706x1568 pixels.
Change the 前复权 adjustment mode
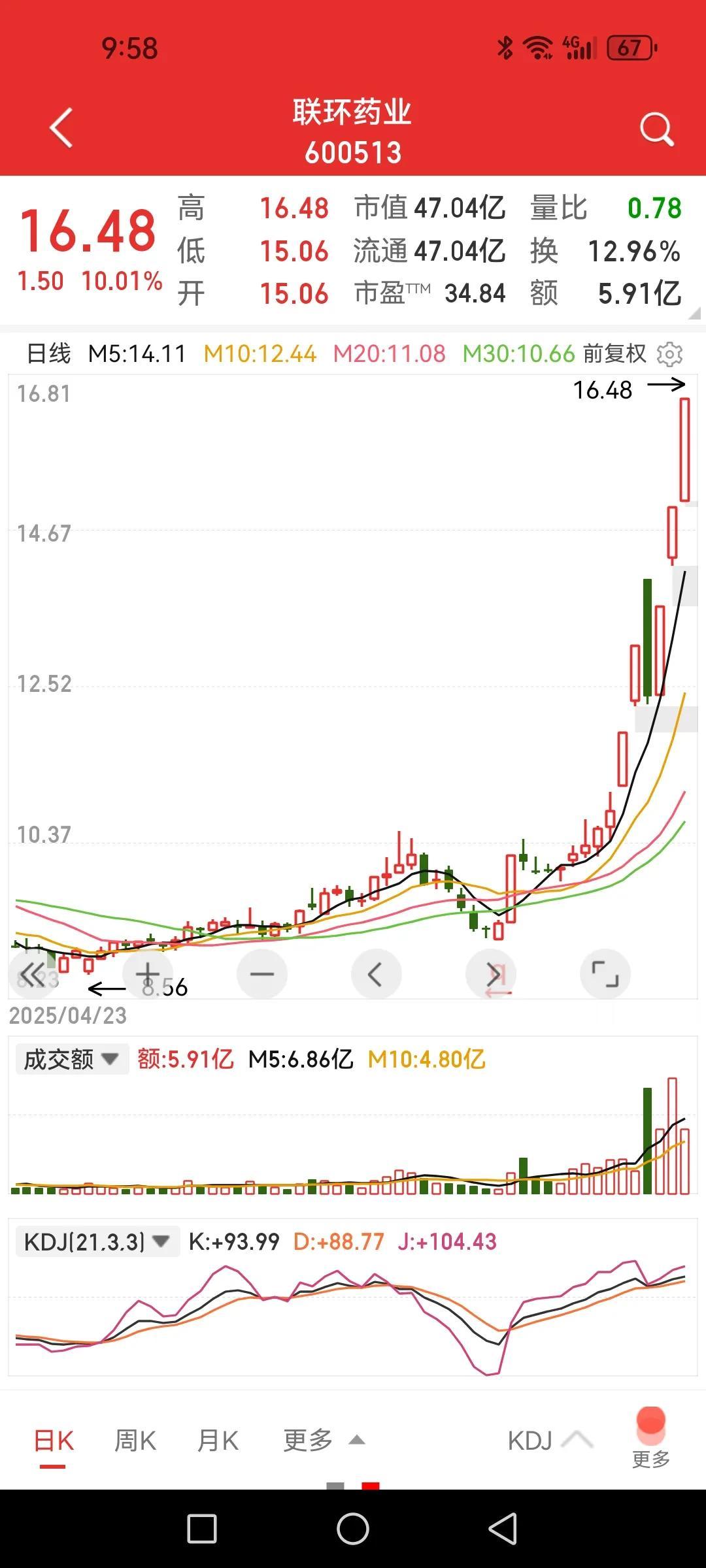[x=614, y=354]
